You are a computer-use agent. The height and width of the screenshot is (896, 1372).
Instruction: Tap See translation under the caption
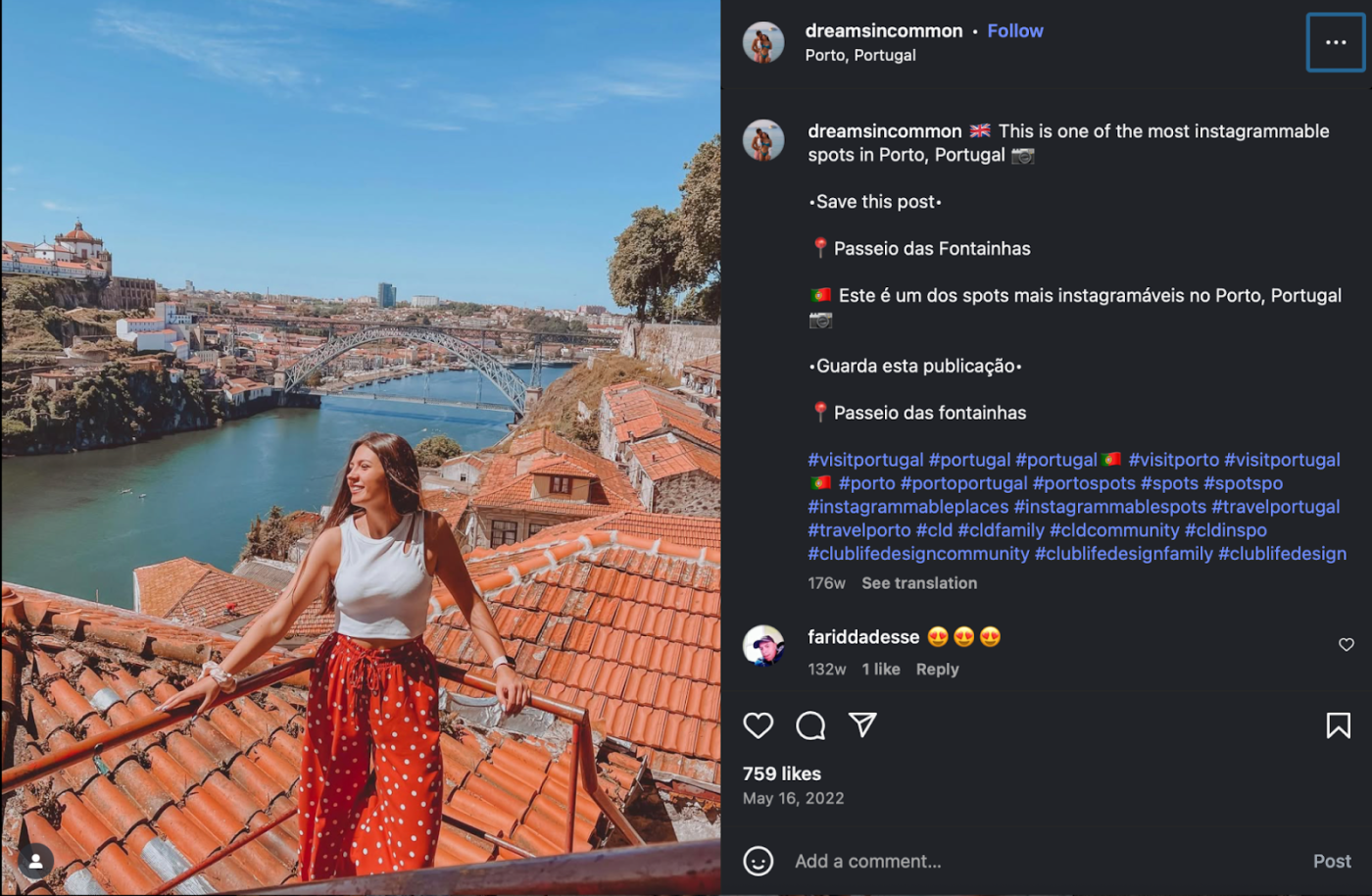click(919, 583)
